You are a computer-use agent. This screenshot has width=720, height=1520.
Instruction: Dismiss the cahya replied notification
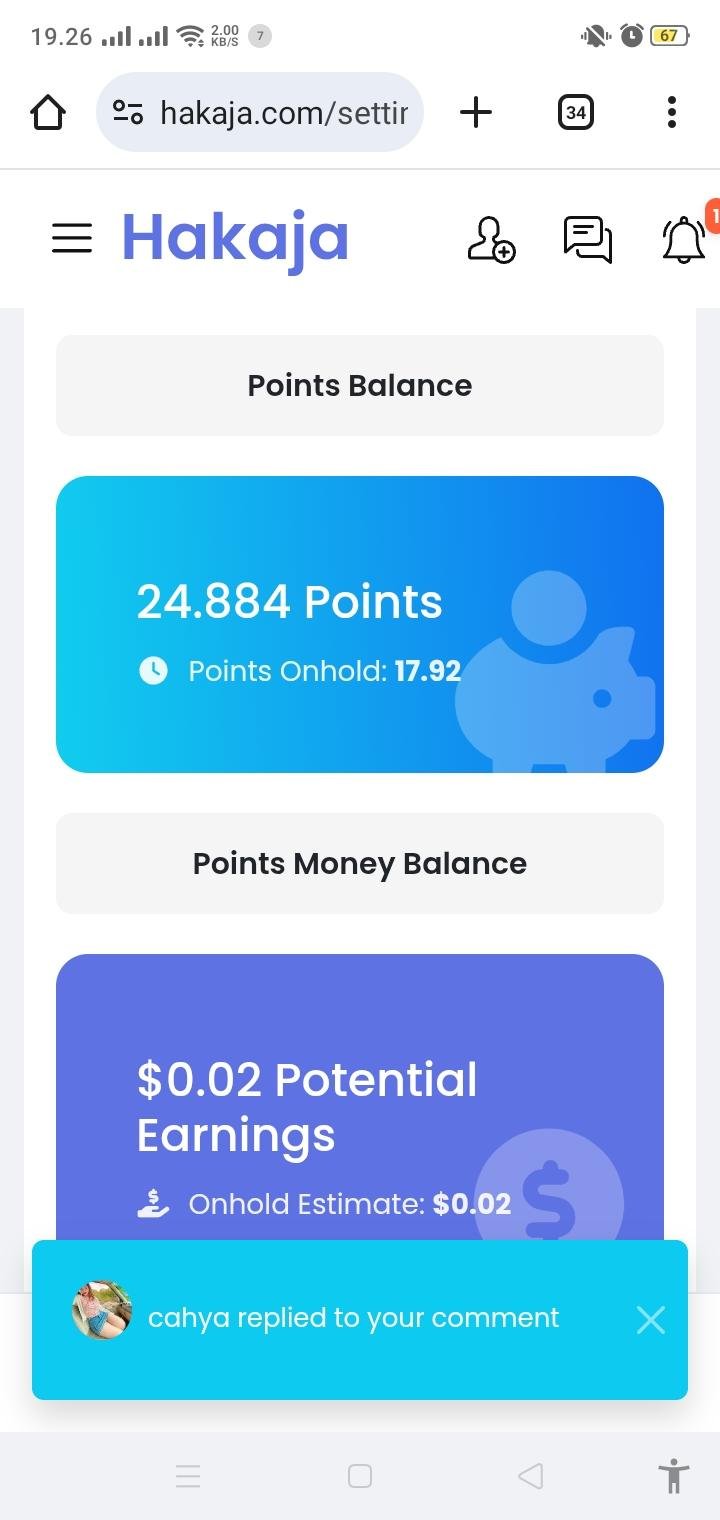coord(651,1320)
